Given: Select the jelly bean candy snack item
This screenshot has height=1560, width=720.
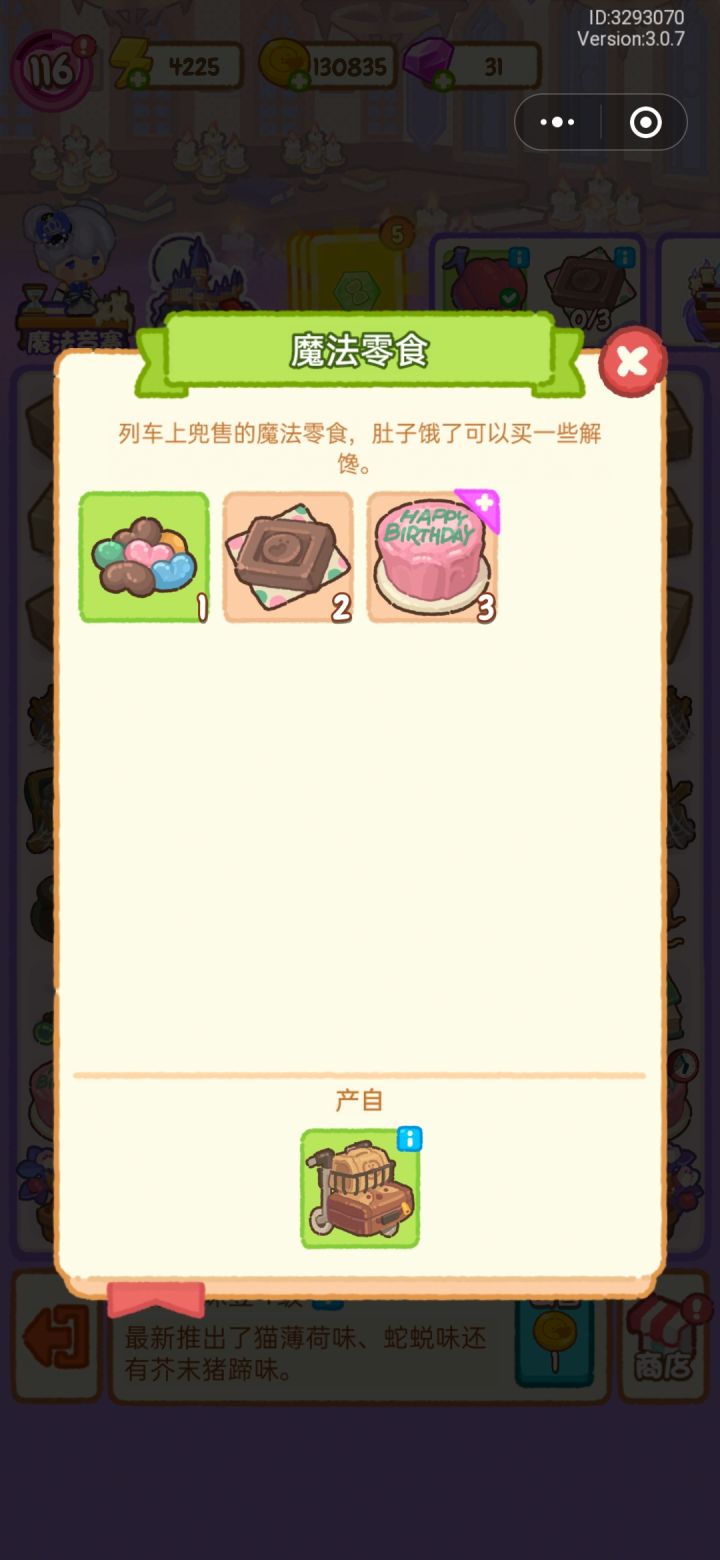Looking at the screenshot, I should [x=143, y=555].
